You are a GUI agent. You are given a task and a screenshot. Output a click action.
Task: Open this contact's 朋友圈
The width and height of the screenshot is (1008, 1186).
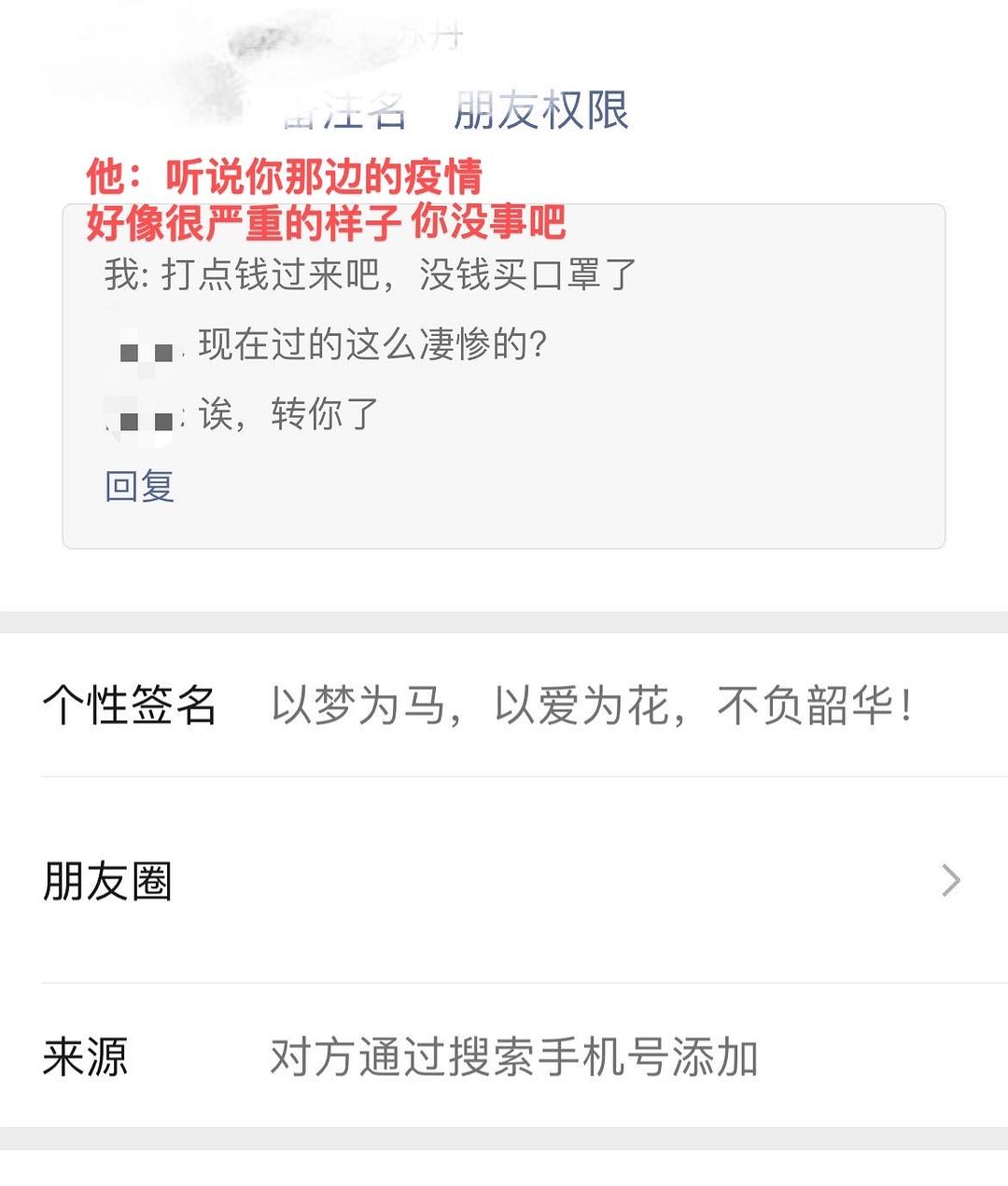tap(504, 881)
